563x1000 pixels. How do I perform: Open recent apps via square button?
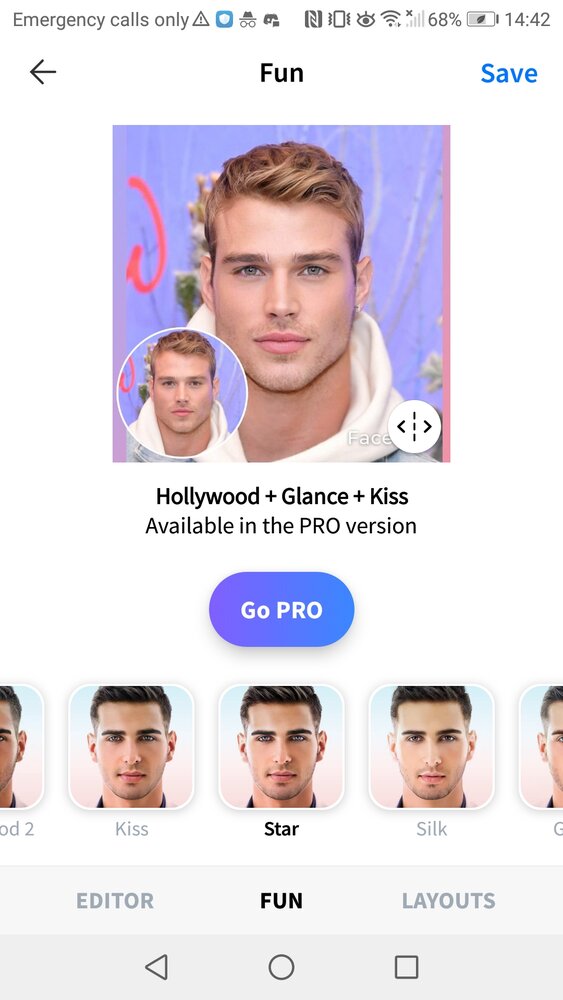[x=406, y=967]
